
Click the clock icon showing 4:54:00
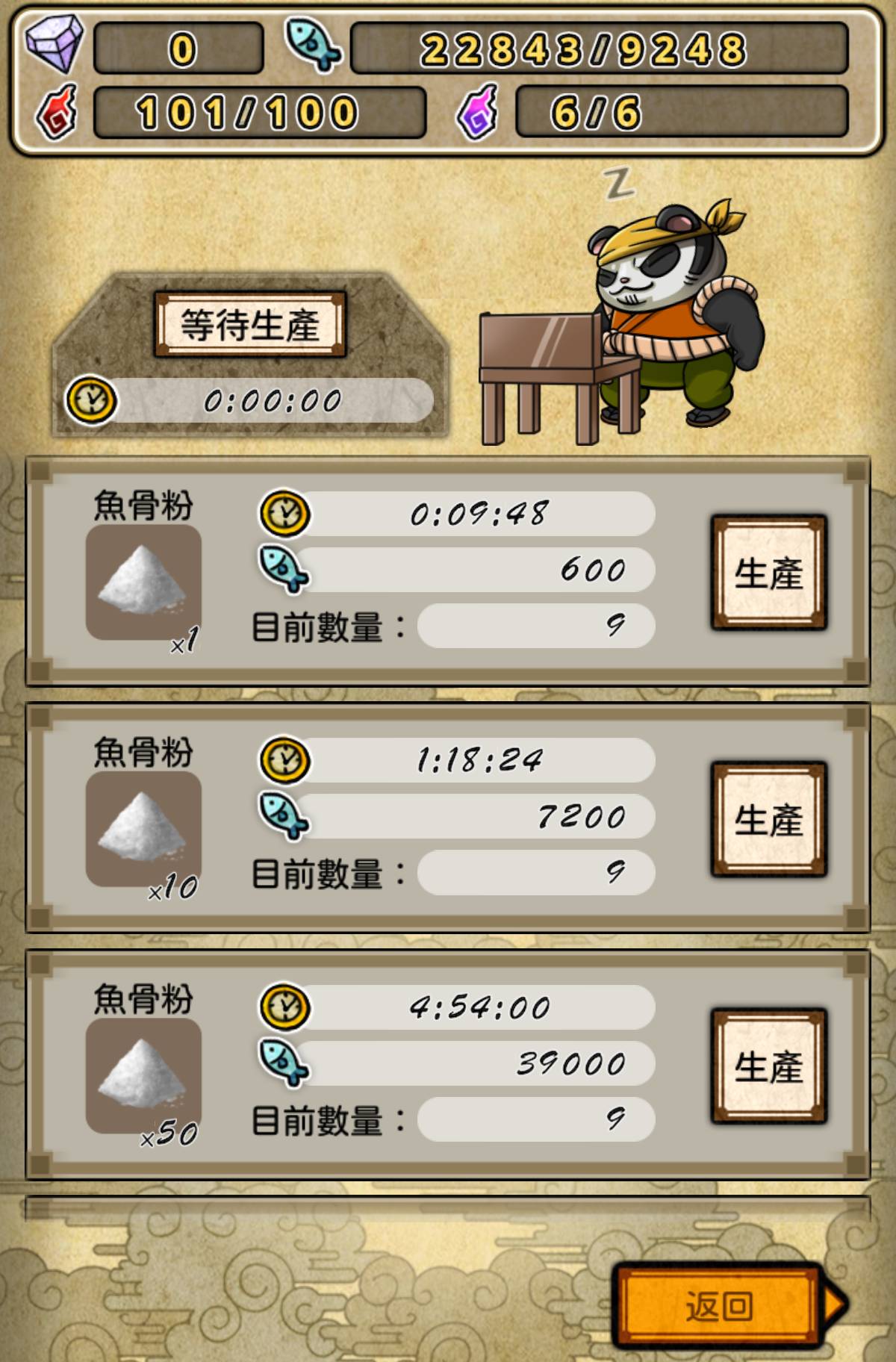(284, 1008)
